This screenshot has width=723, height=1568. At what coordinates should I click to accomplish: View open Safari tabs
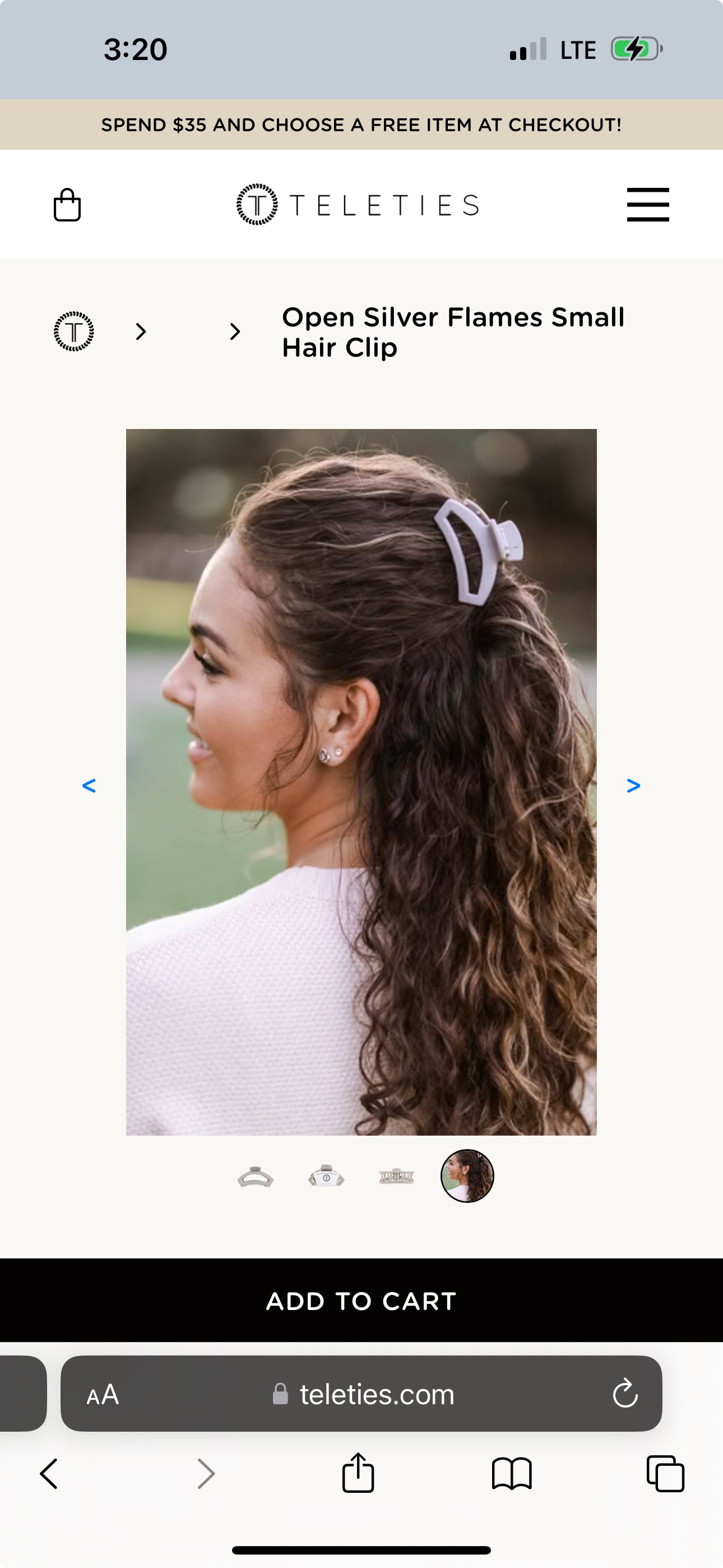coord(665,1474)
